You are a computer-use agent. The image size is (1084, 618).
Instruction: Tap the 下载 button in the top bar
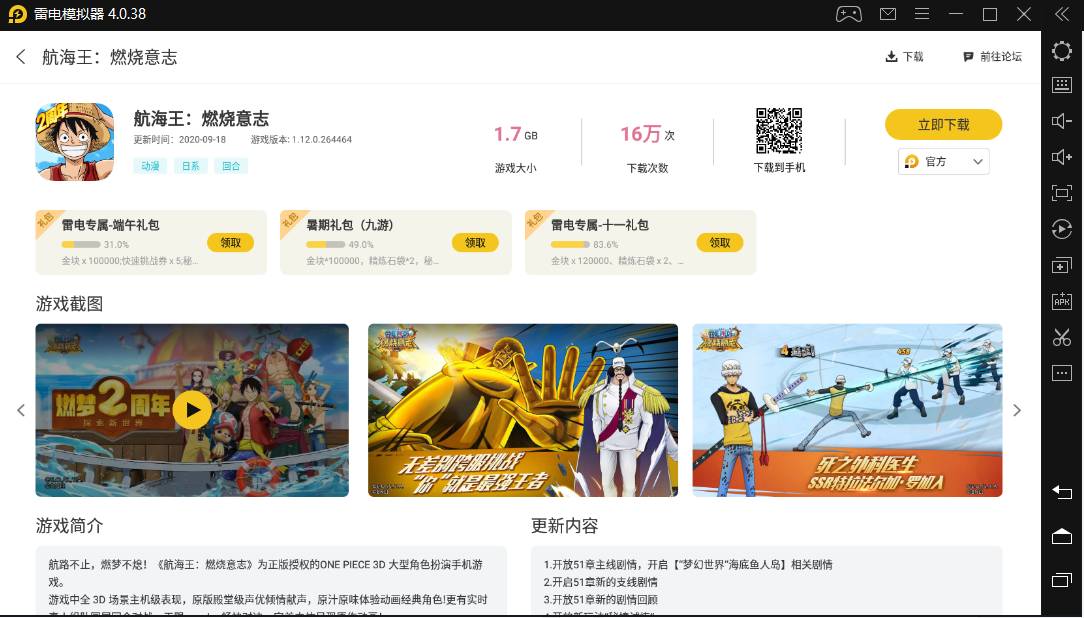coord(904,57)
